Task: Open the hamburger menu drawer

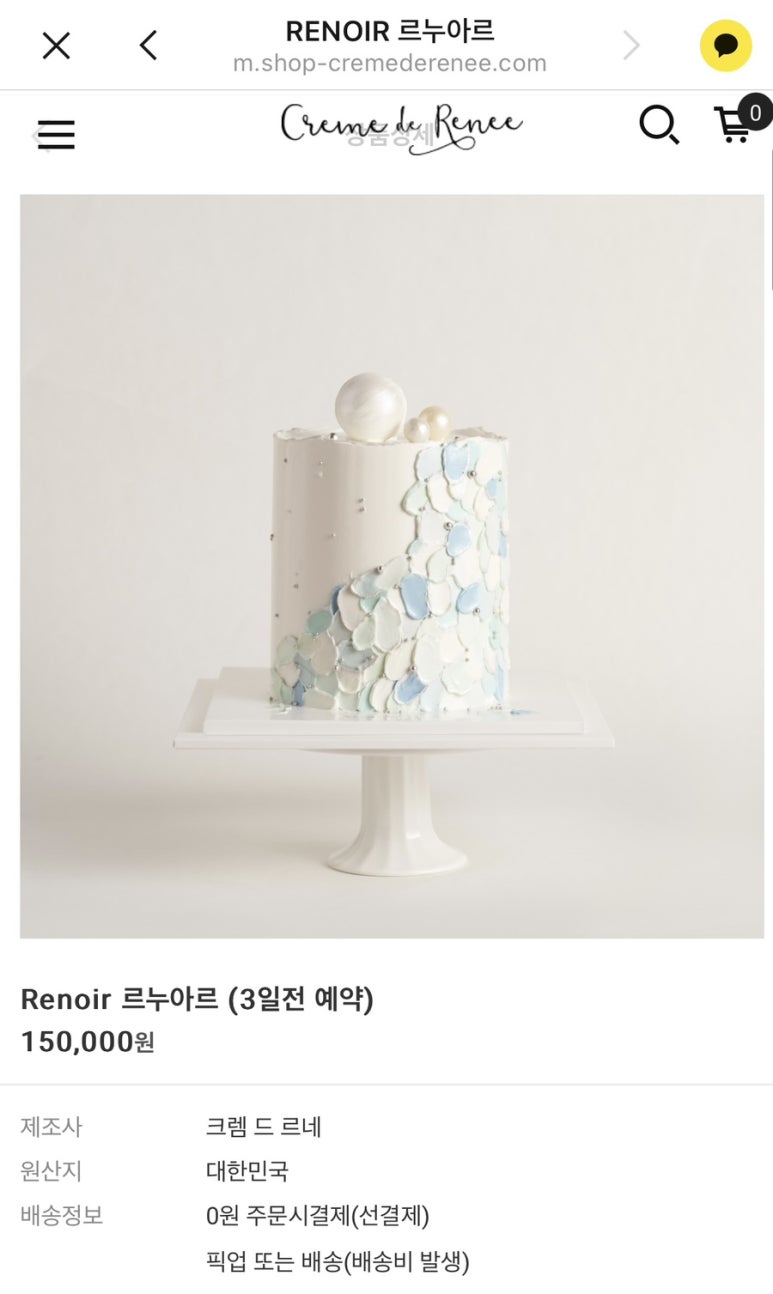Action: coord(56,134)
